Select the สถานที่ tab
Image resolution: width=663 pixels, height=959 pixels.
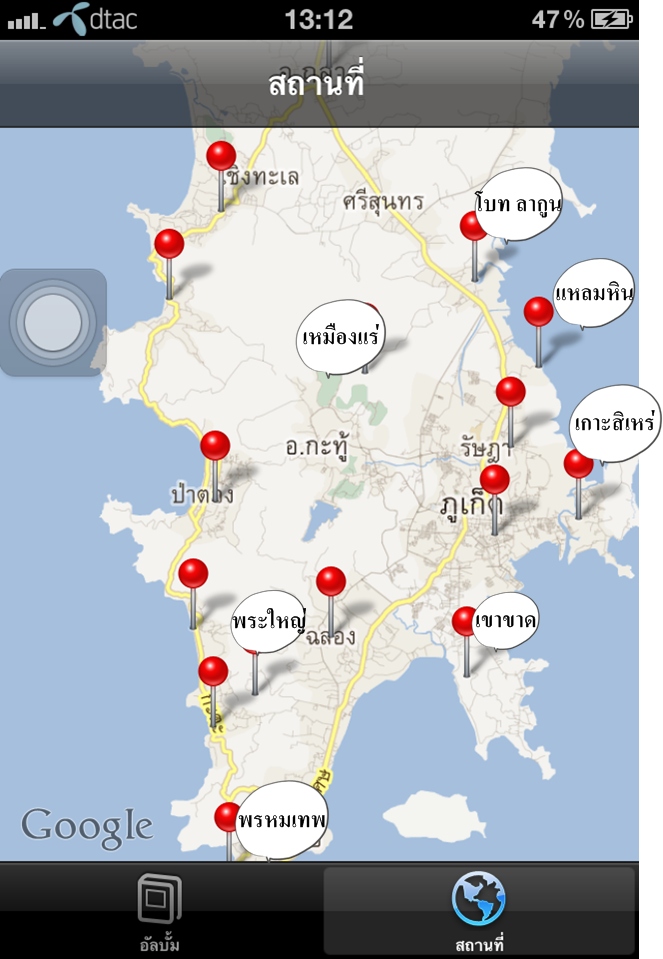click(479, 910)
